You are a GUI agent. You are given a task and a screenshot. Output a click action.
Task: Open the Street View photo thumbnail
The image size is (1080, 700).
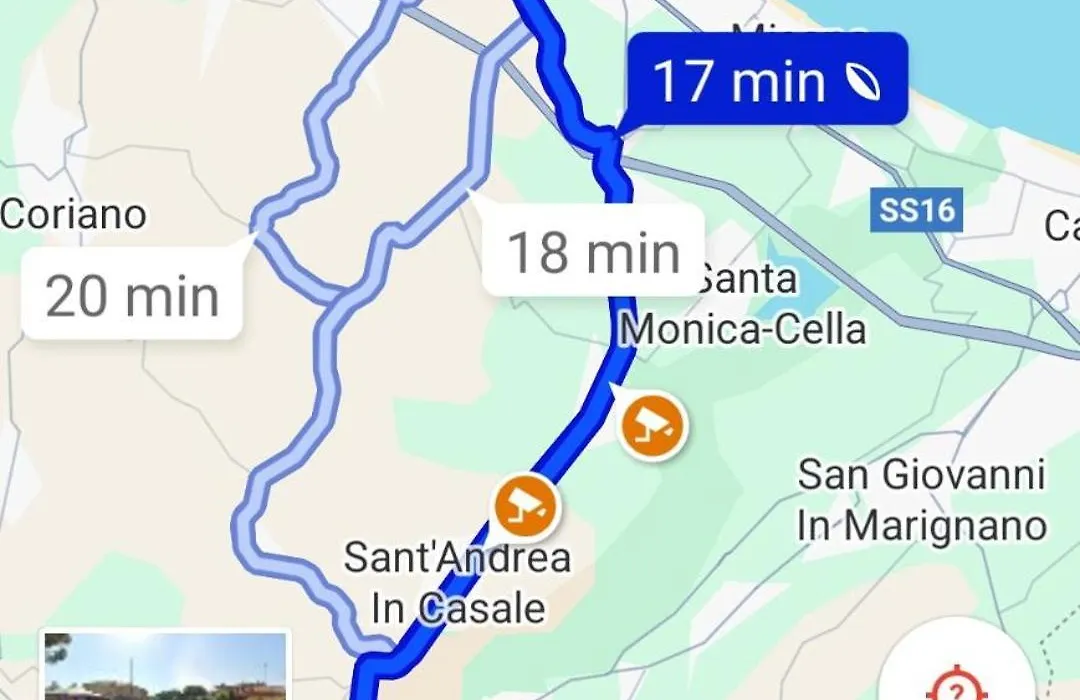pos(166,667)
